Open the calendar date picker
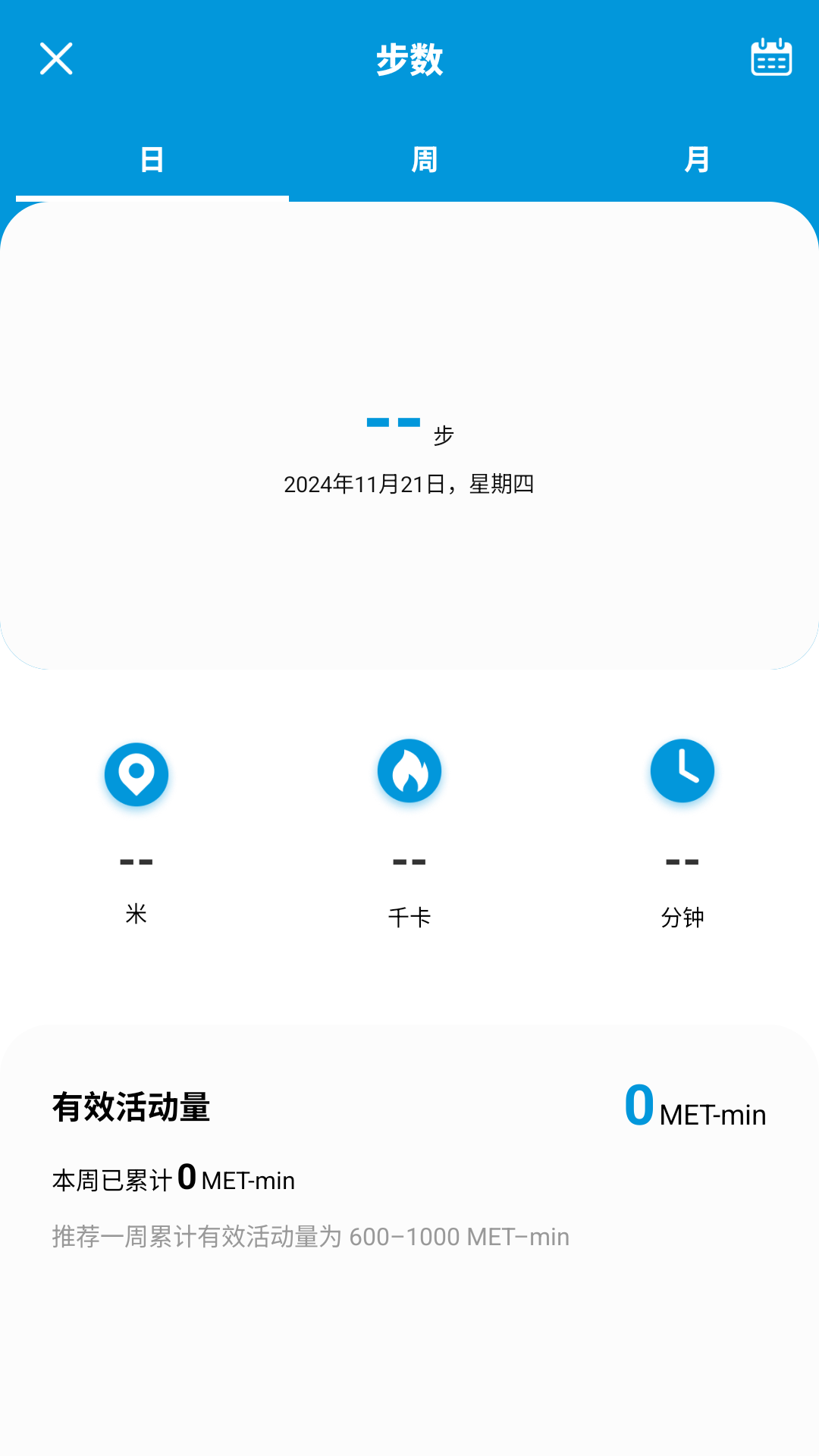The image size is (819, 1456). pyautogui.click(x=770, y=58)
